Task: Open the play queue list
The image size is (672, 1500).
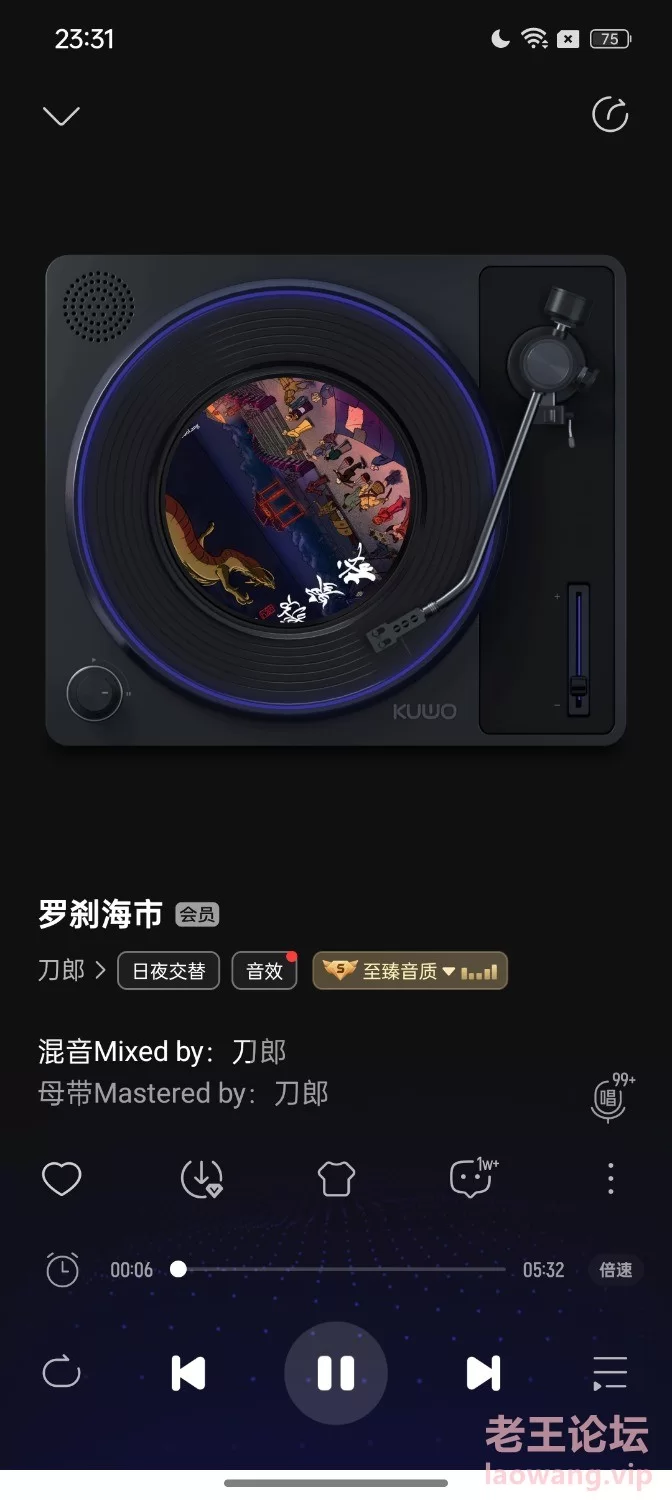Action: click(610, 1373)
